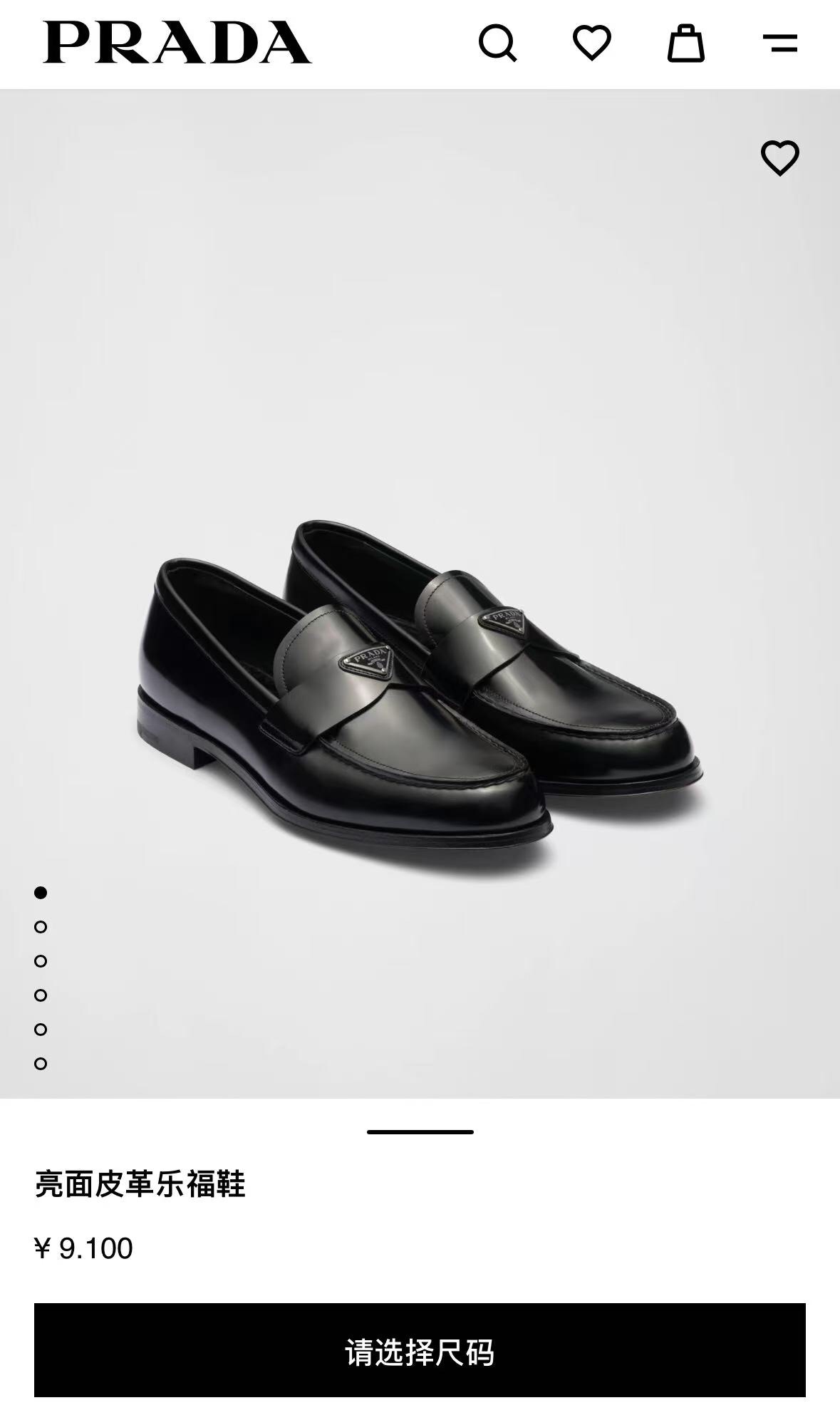Viewport: 840px width, 1425px height.
Task: Open the shopping bag
Action: coord(685,43)
